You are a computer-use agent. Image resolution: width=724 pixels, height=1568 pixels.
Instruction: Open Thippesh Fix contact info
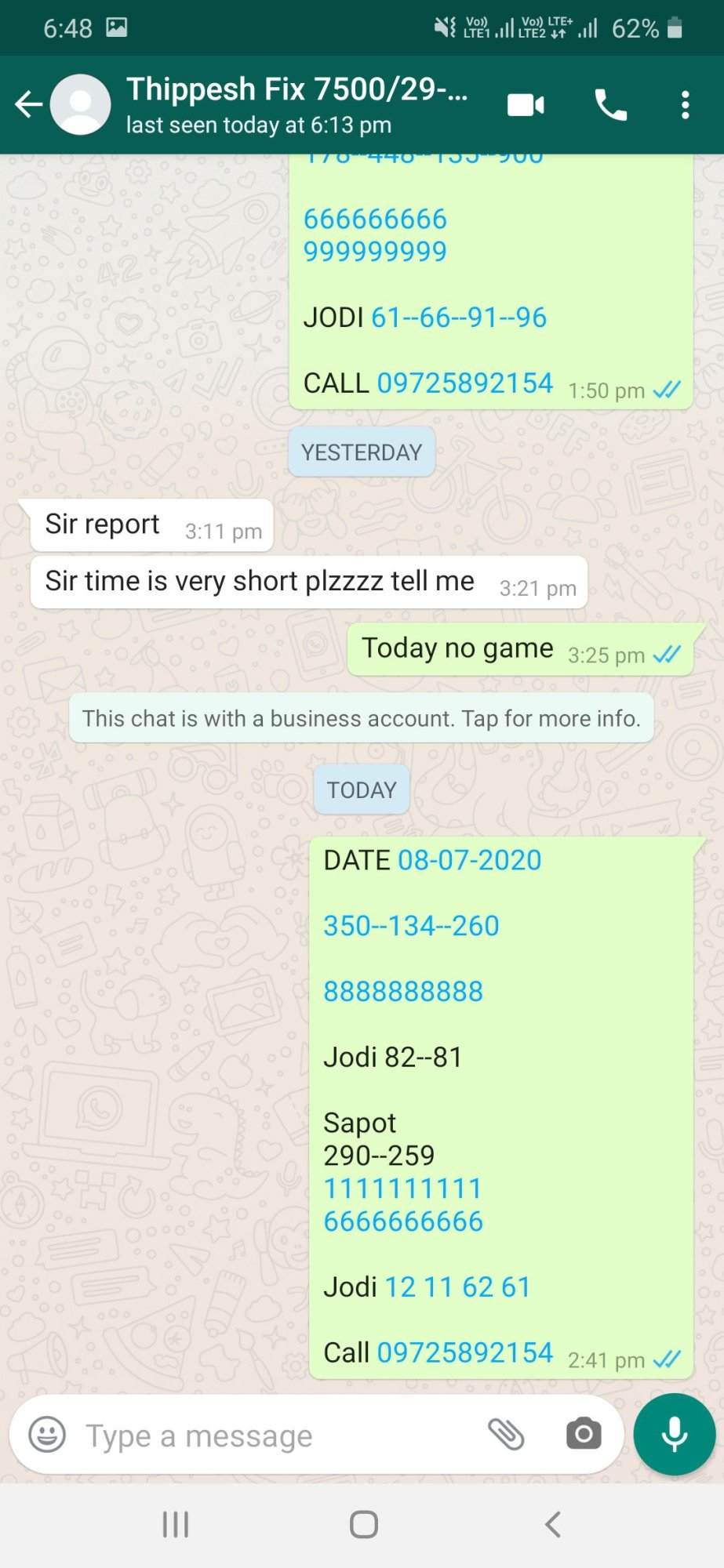(297, 104)
